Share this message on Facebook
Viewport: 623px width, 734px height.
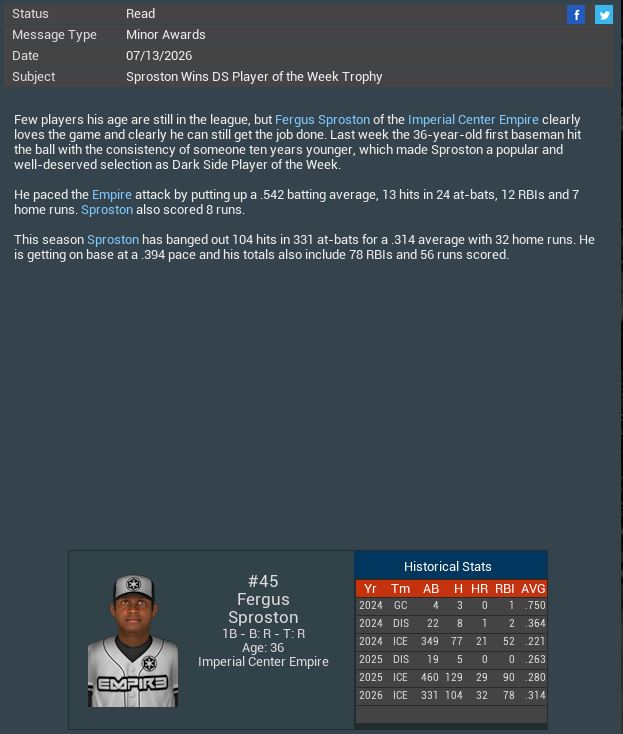576,14
